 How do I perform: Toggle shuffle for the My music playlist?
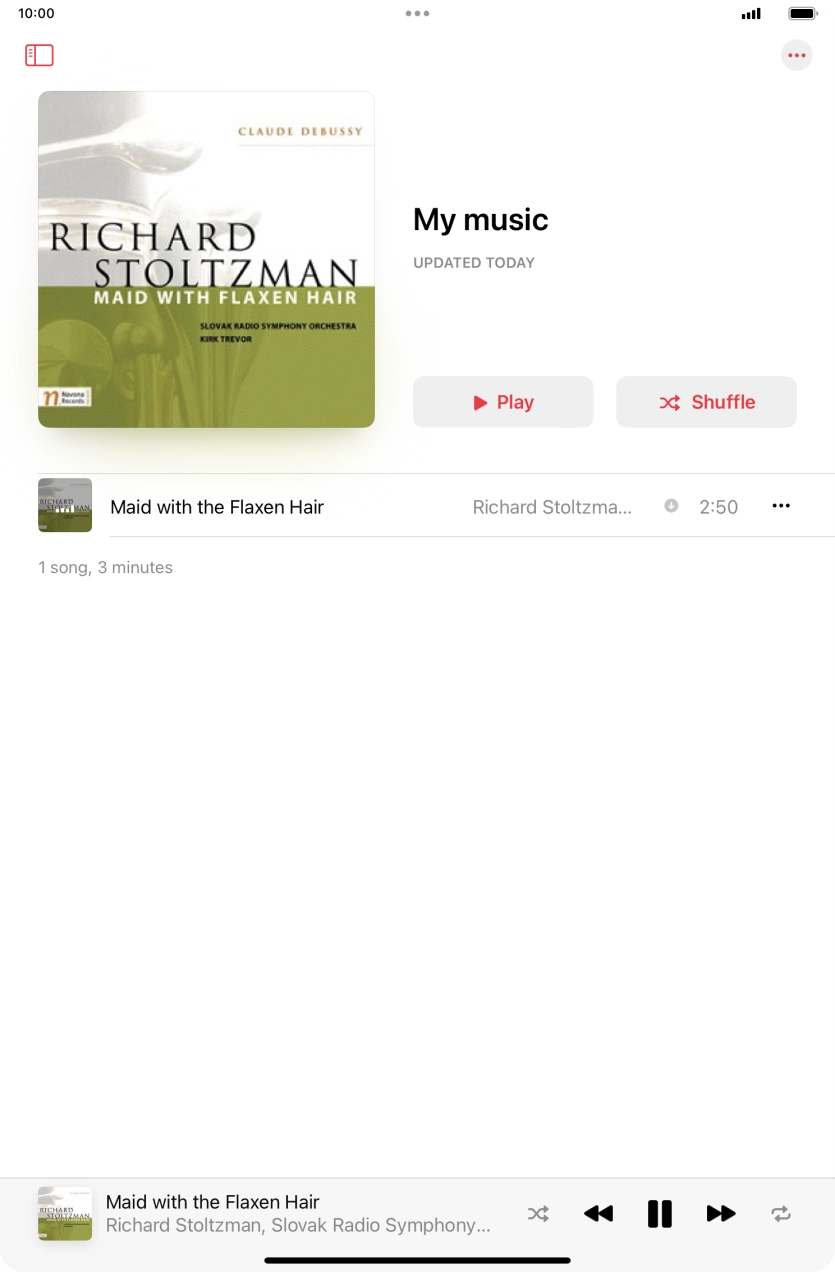[706, 402]
